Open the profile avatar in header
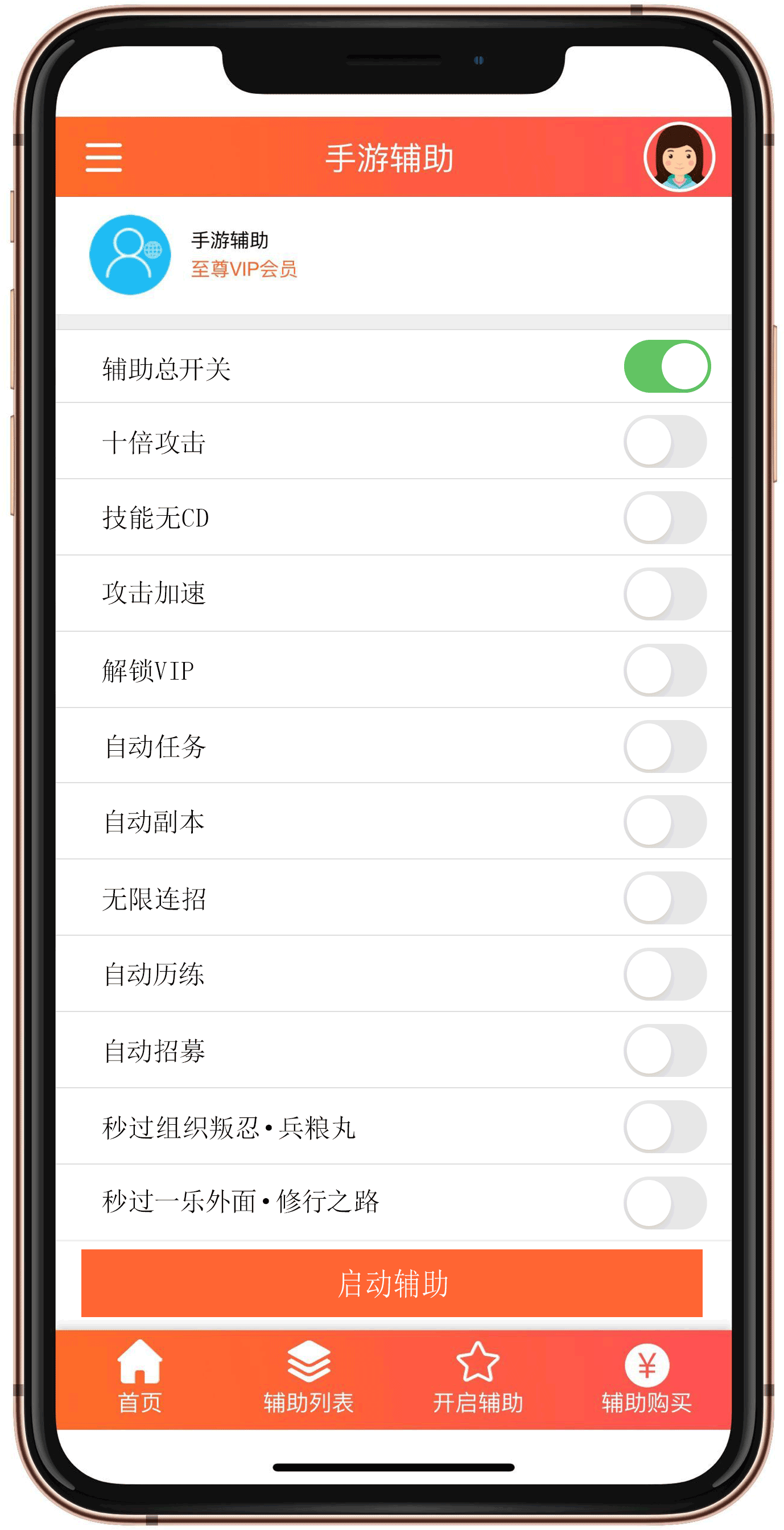The height and width of the screenshot is (1530, 784). click(679, 158)
